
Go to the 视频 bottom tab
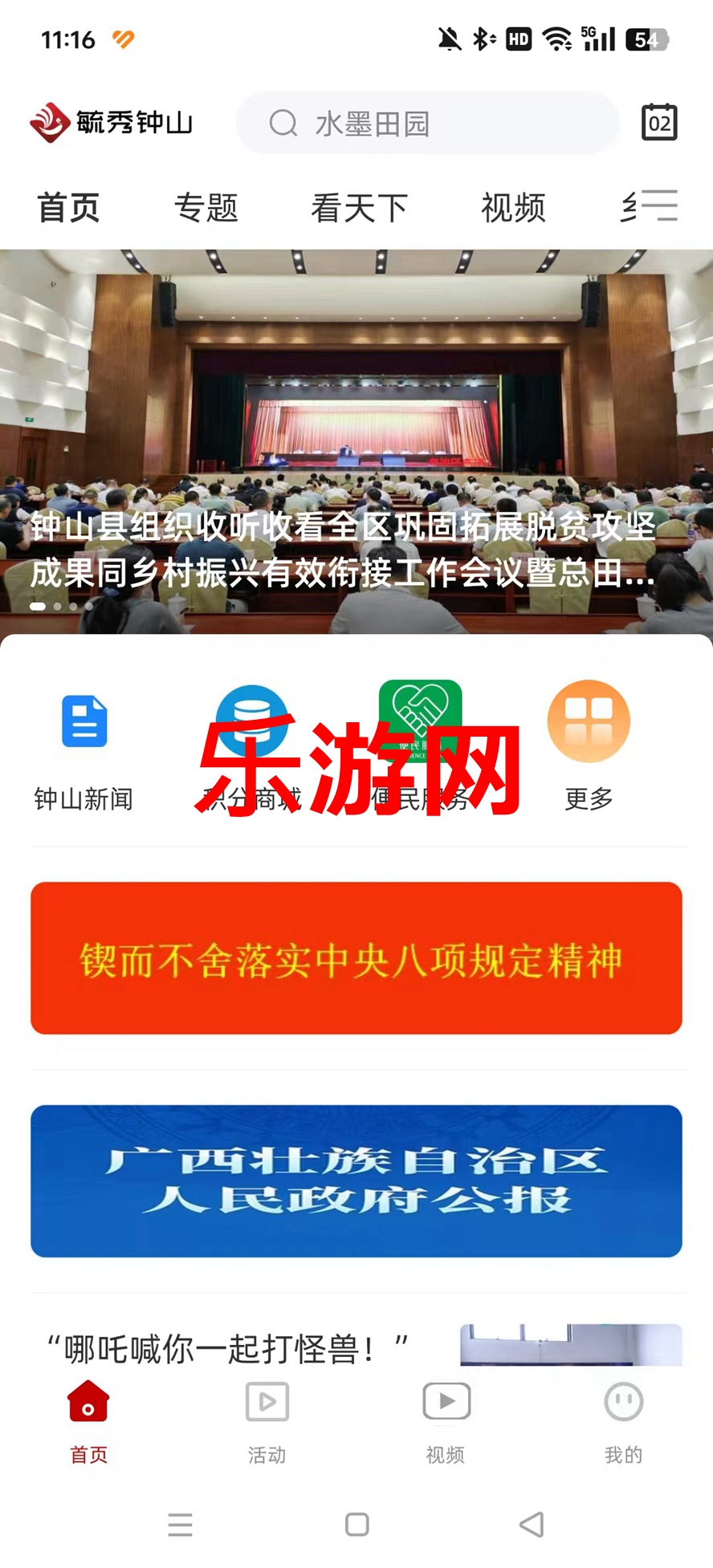(x=446, y=1421)
